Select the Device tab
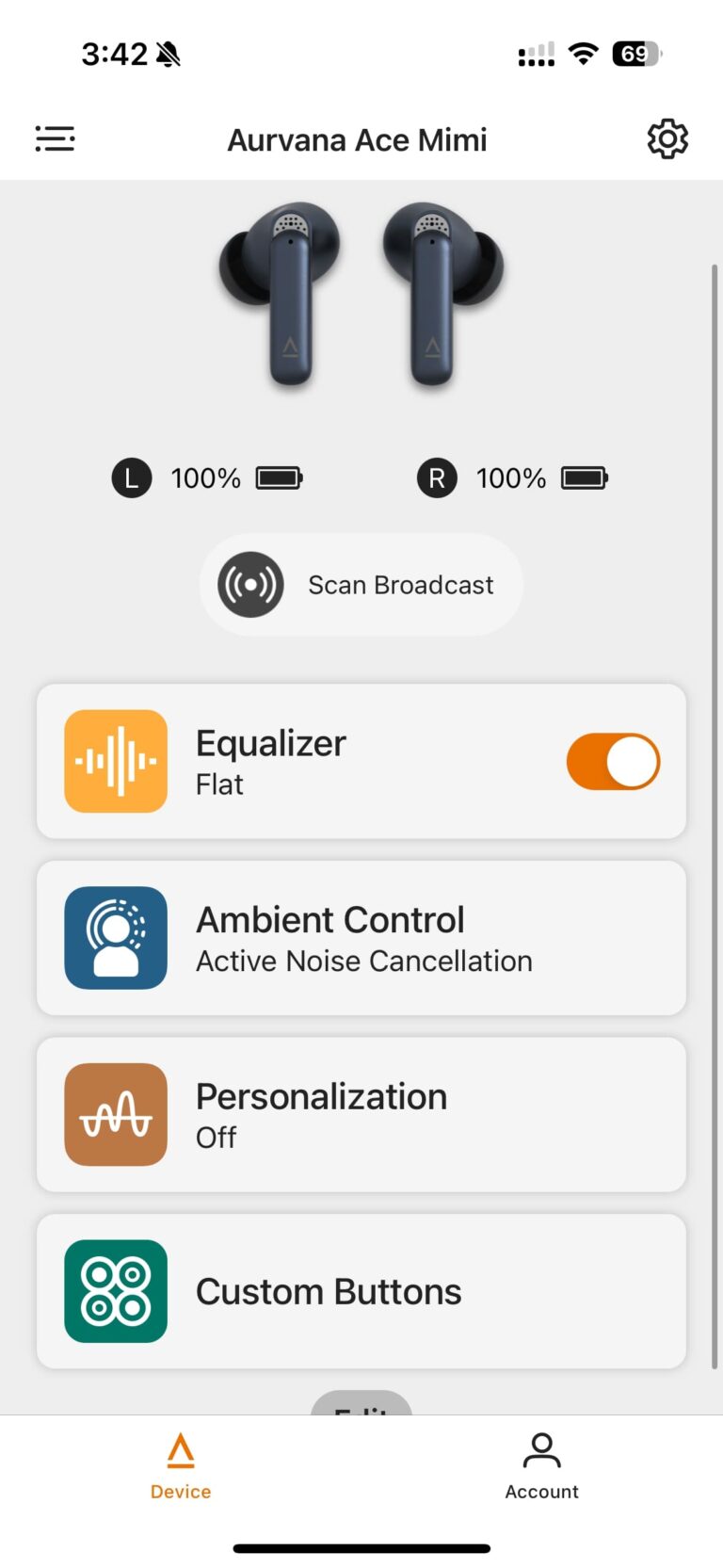 181,1465
